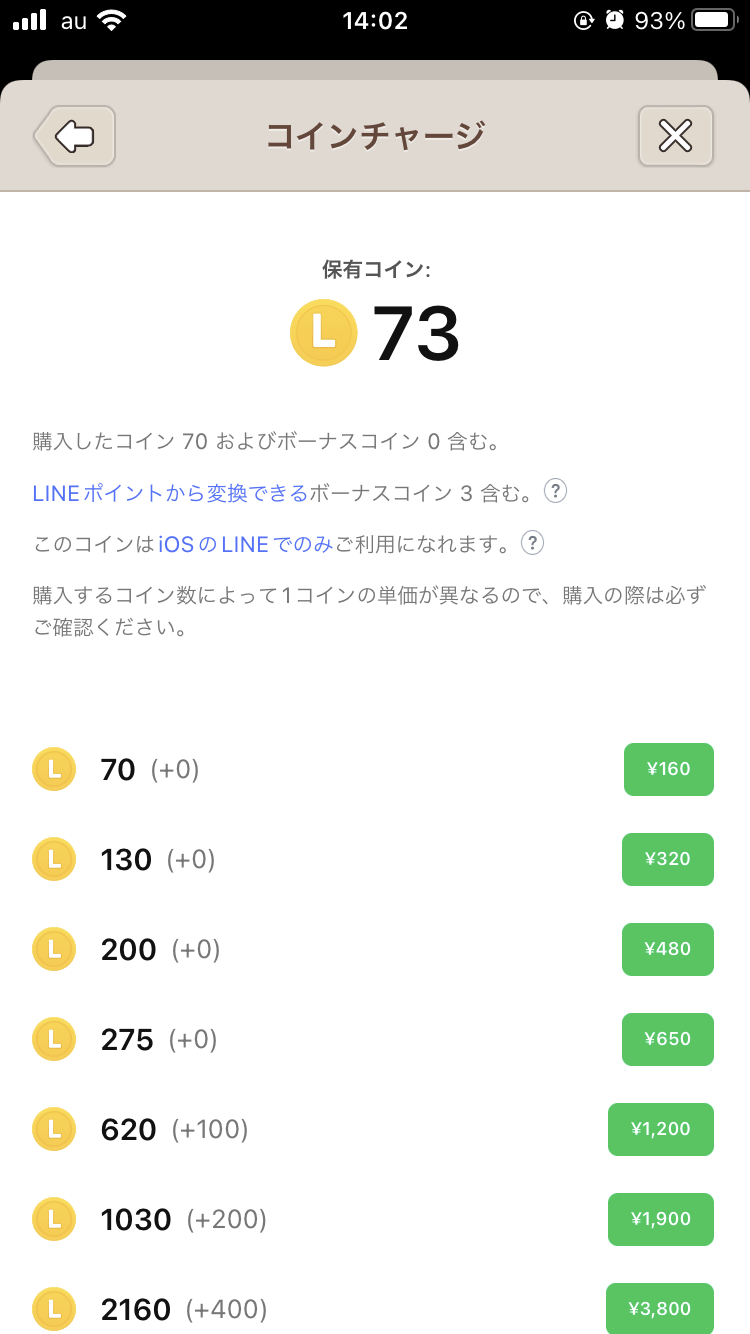Purchase 1030 coins for ¥1,900
Image resolution: width=750 pixels, height=1334 pixels.
[661, 1219]
